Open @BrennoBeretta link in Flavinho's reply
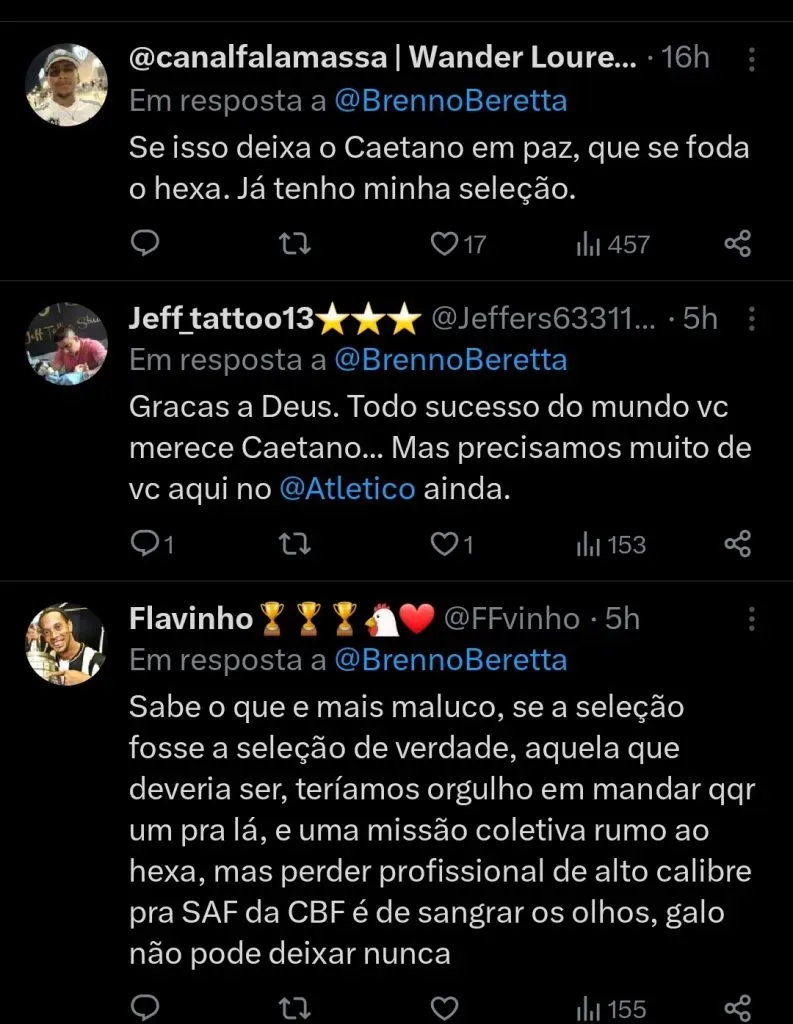 (x=450, y=660)
